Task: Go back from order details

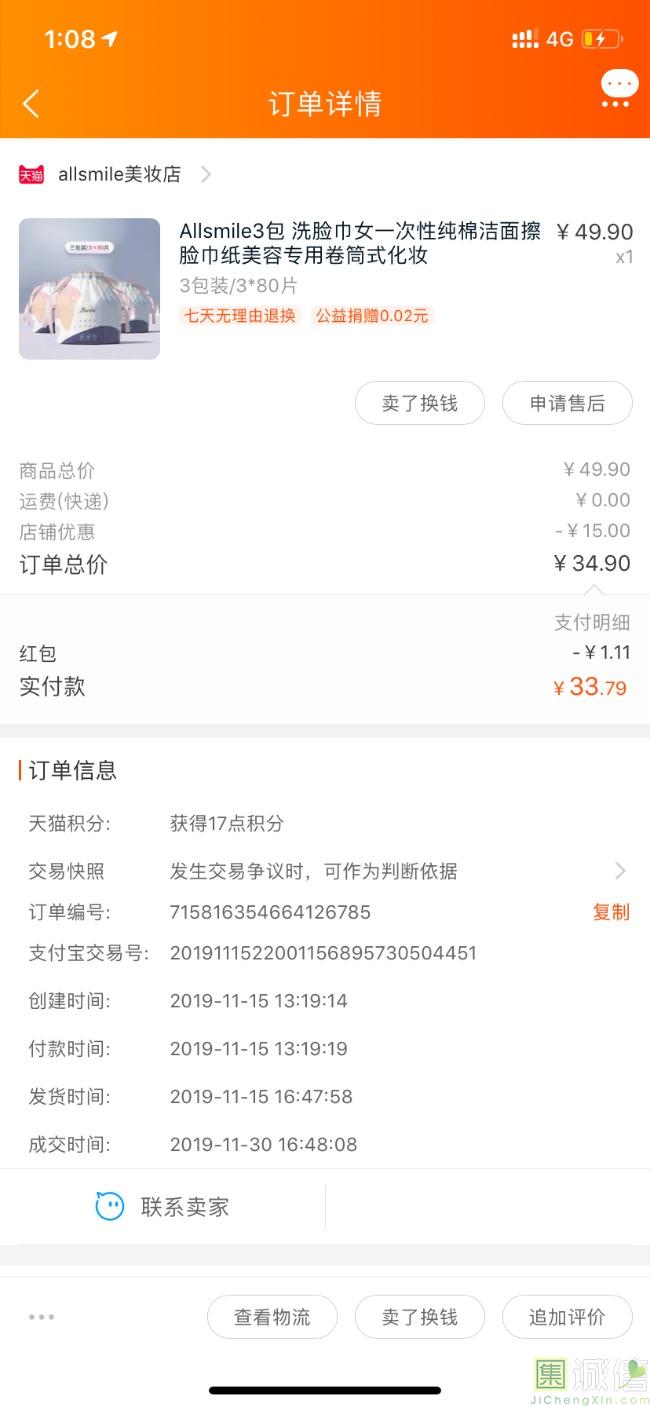Action: coord(31,103)
